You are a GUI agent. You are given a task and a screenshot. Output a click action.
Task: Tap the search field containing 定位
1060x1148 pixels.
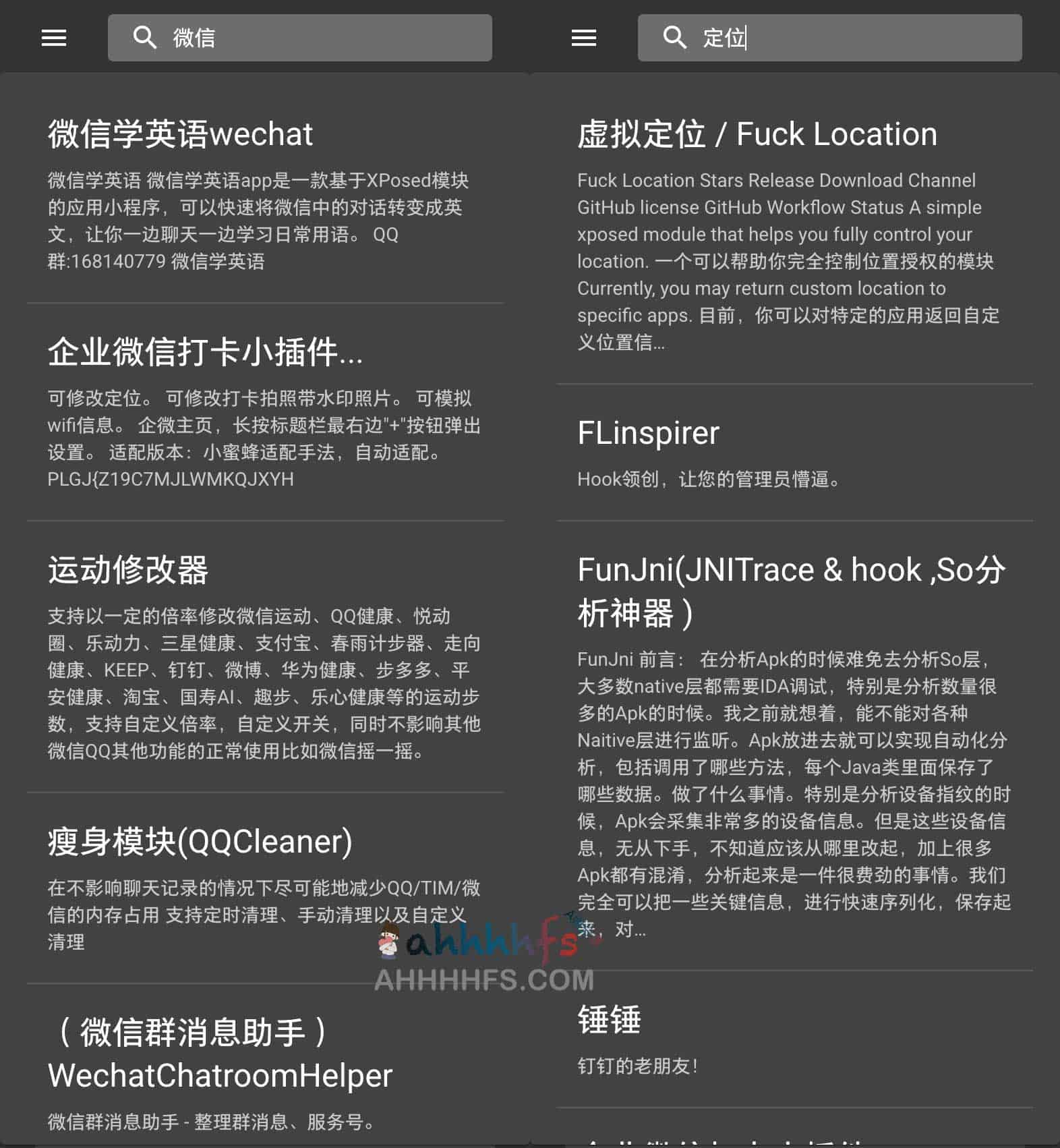(829, 38)
